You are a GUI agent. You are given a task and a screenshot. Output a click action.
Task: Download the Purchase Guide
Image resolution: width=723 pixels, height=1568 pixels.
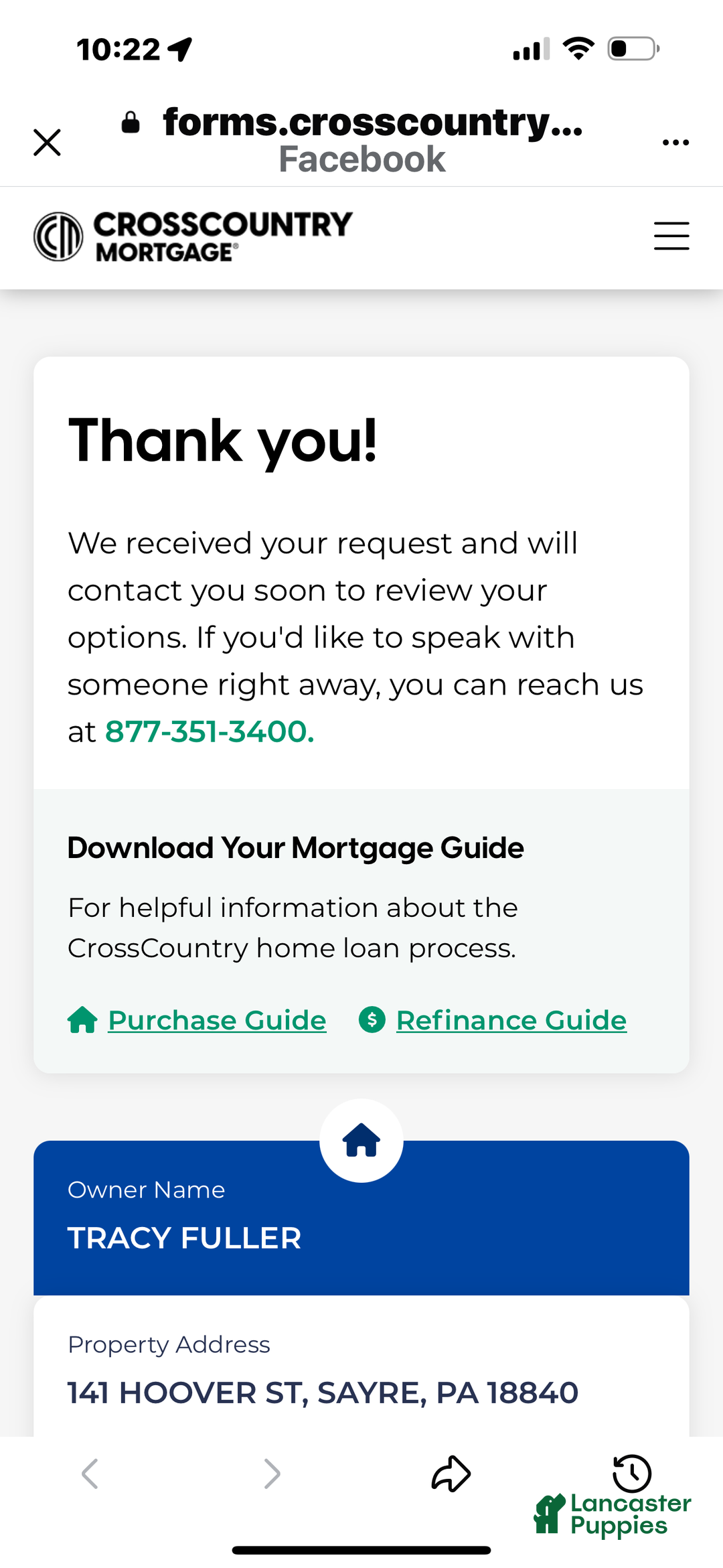point(217,1020)
